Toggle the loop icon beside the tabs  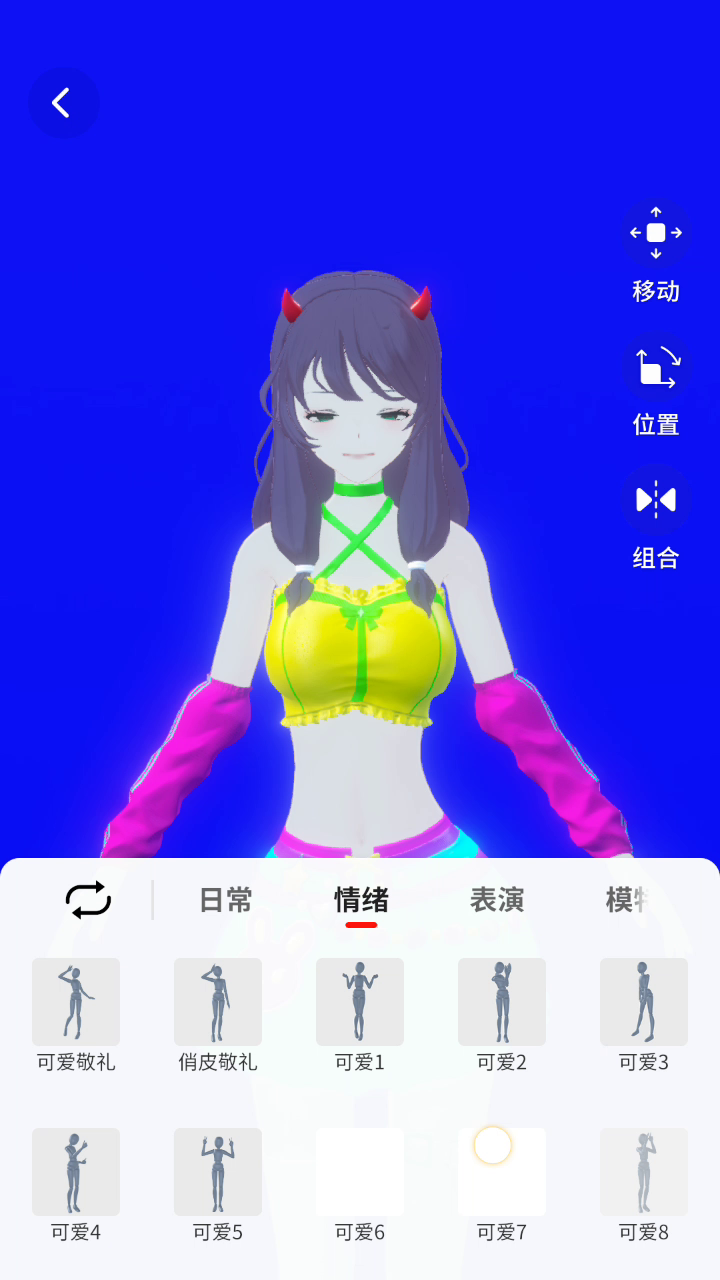(x=88, y=900)
